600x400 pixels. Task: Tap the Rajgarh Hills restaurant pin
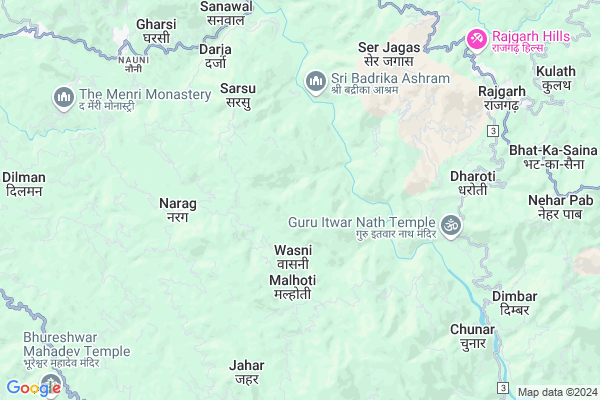[477, 40]
